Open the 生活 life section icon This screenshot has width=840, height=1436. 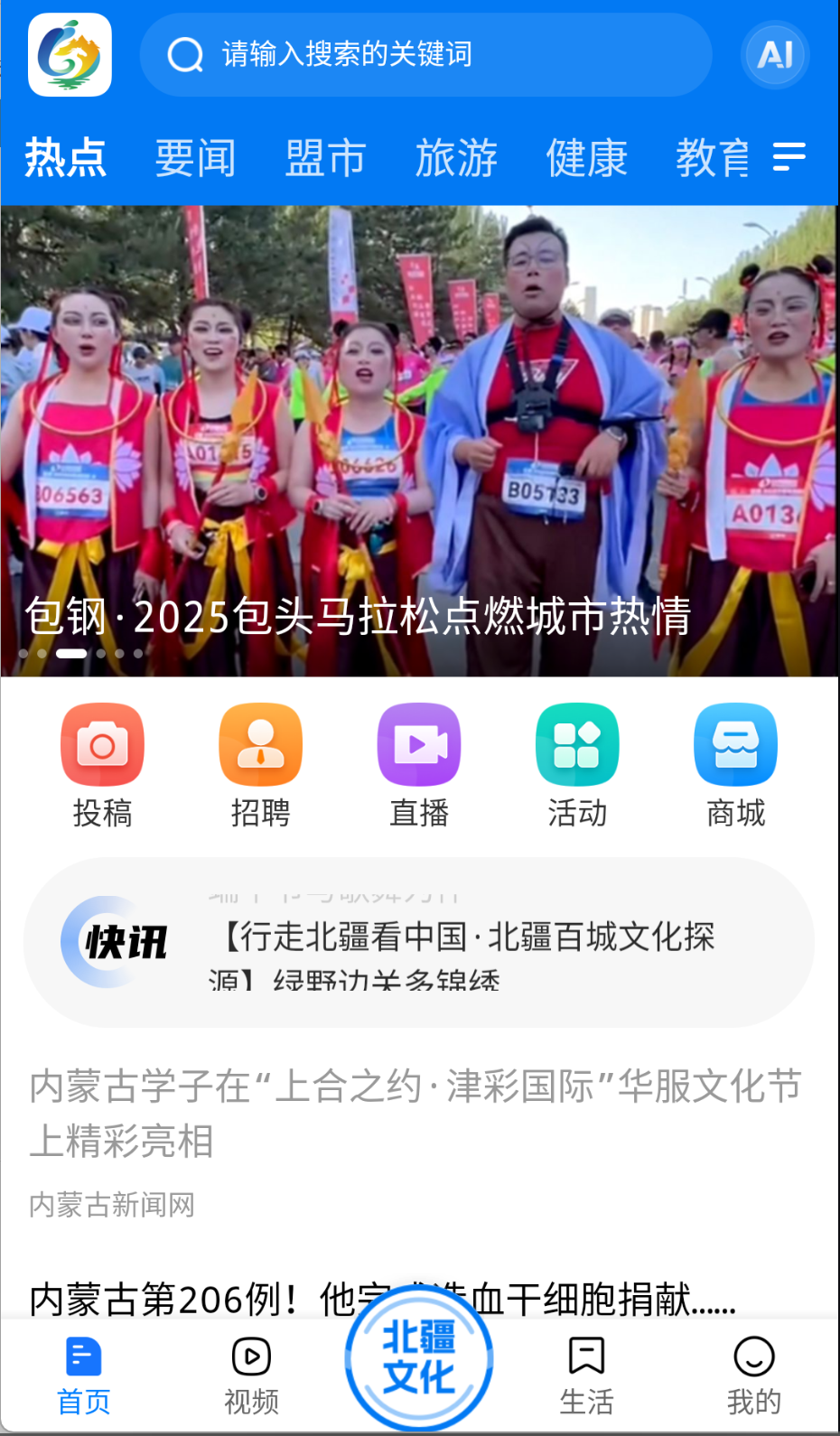588,1373
